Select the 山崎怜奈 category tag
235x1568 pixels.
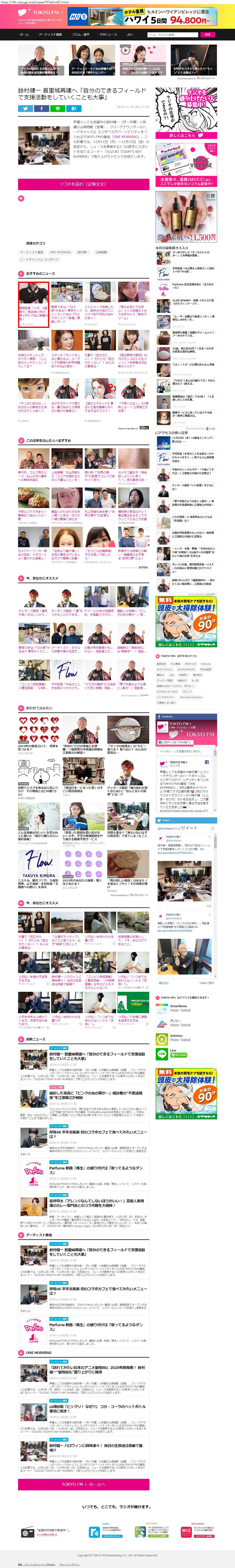[x=101, y=252]
